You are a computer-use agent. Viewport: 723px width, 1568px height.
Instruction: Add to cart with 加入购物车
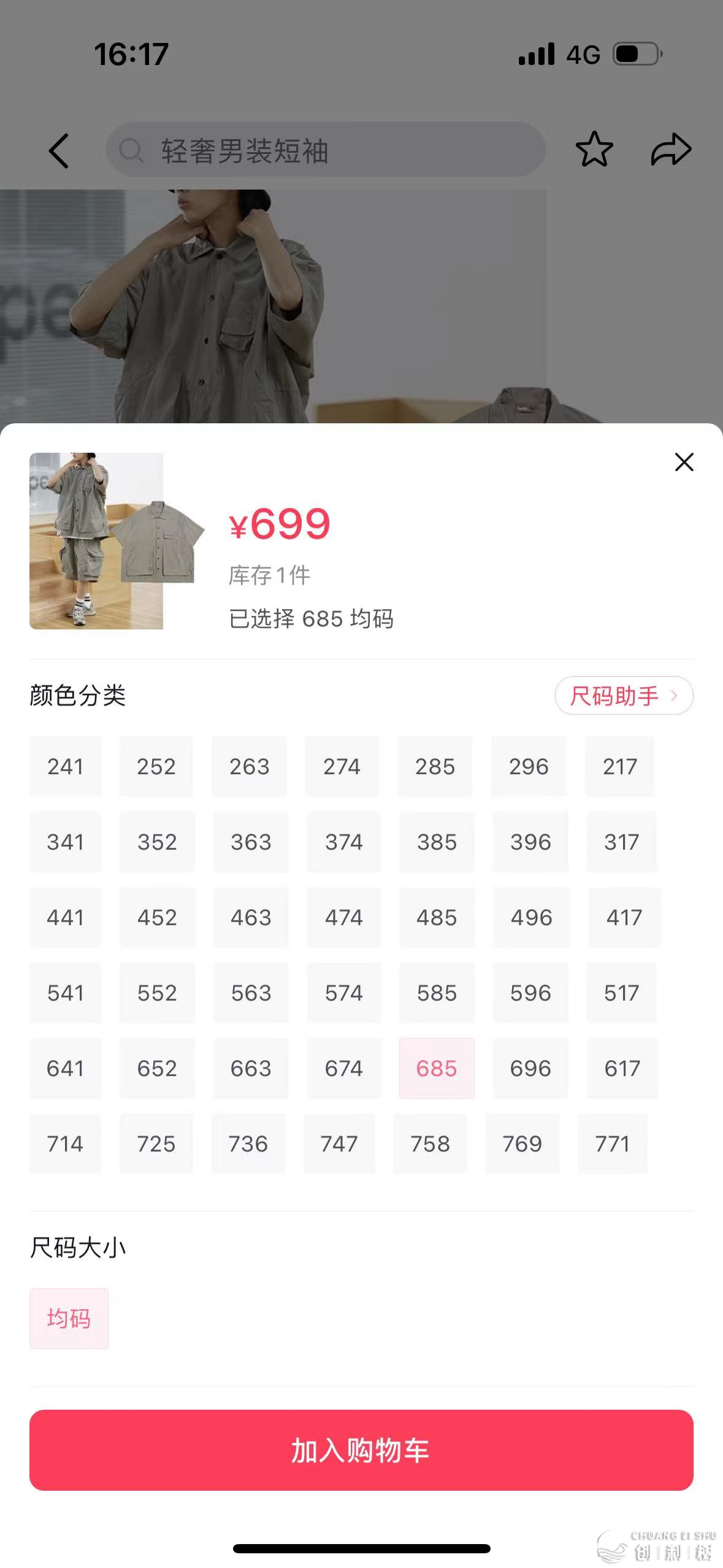[361, 1450]
